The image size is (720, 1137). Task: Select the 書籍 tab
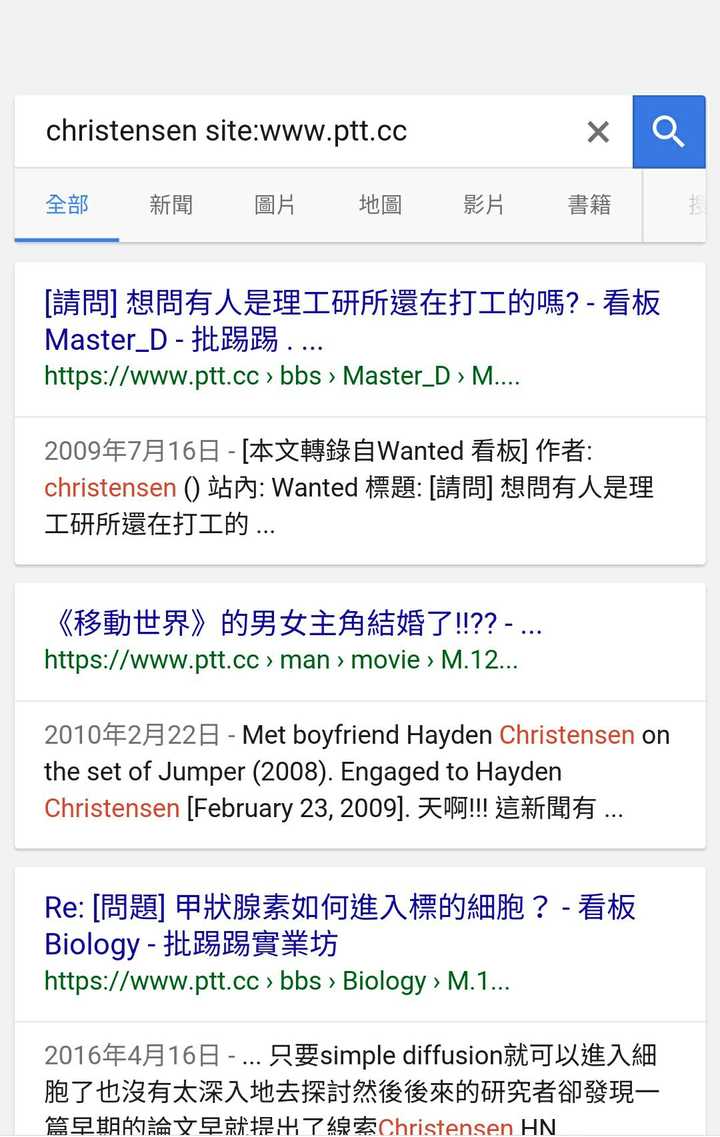590,205
